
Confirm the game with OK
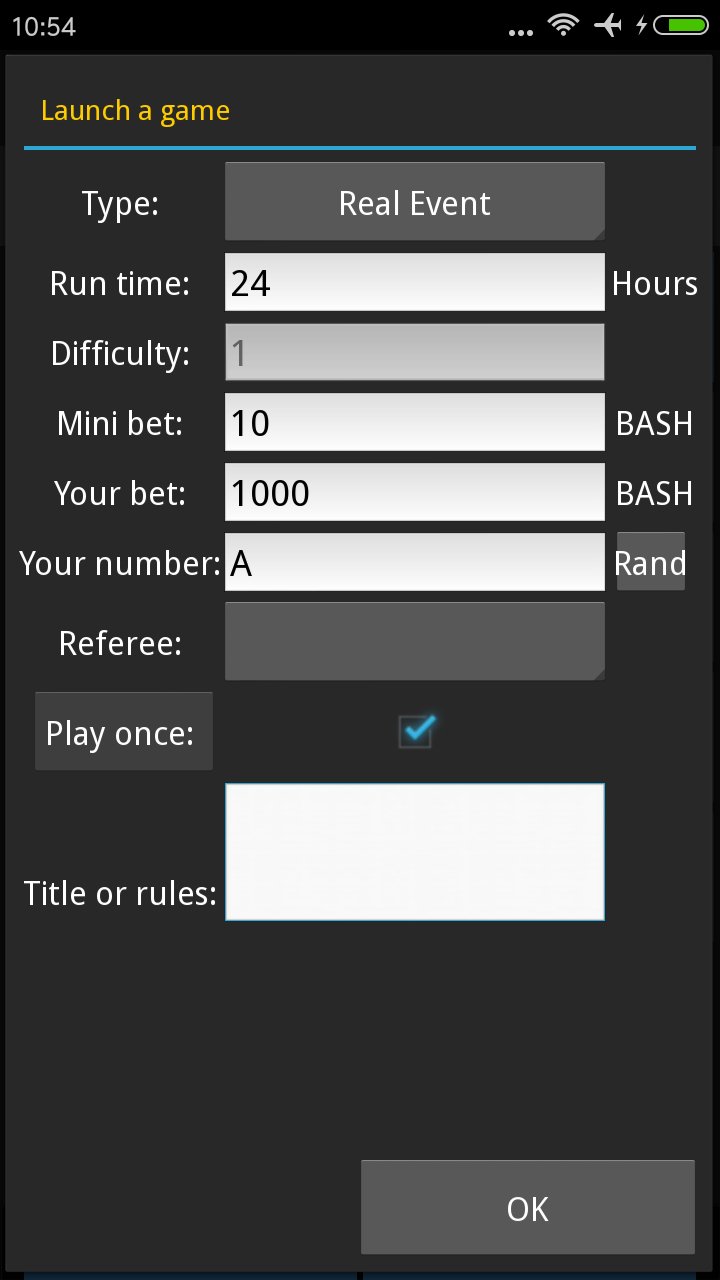pos(527,1208)
